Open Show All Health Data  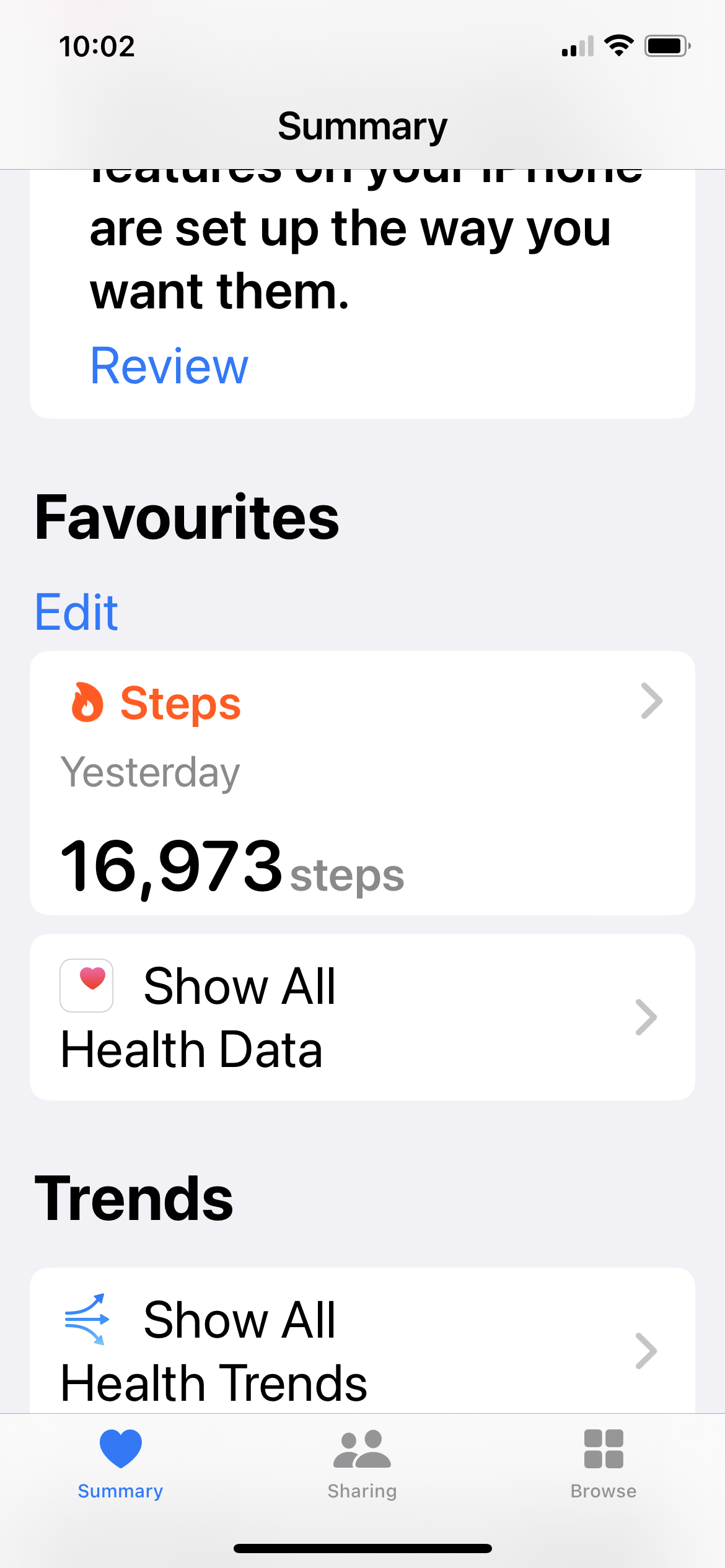click(x=362, y=1017)
